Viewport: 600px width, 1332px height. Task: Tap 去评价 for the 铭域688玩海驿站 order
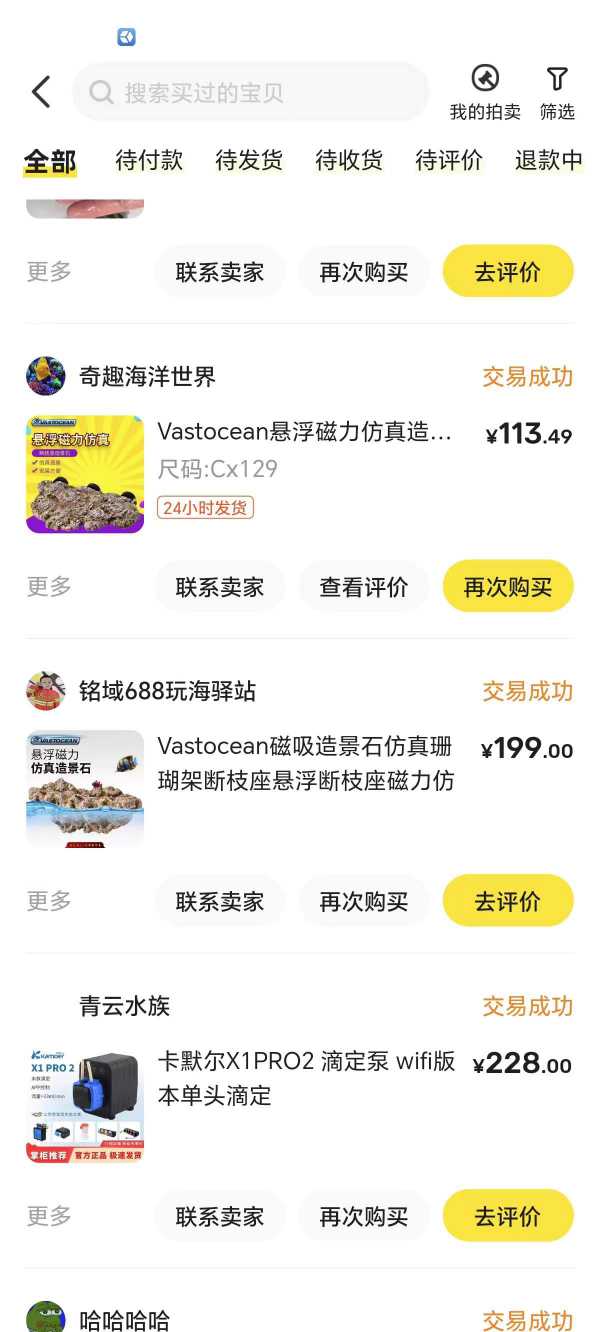point(508,902)
